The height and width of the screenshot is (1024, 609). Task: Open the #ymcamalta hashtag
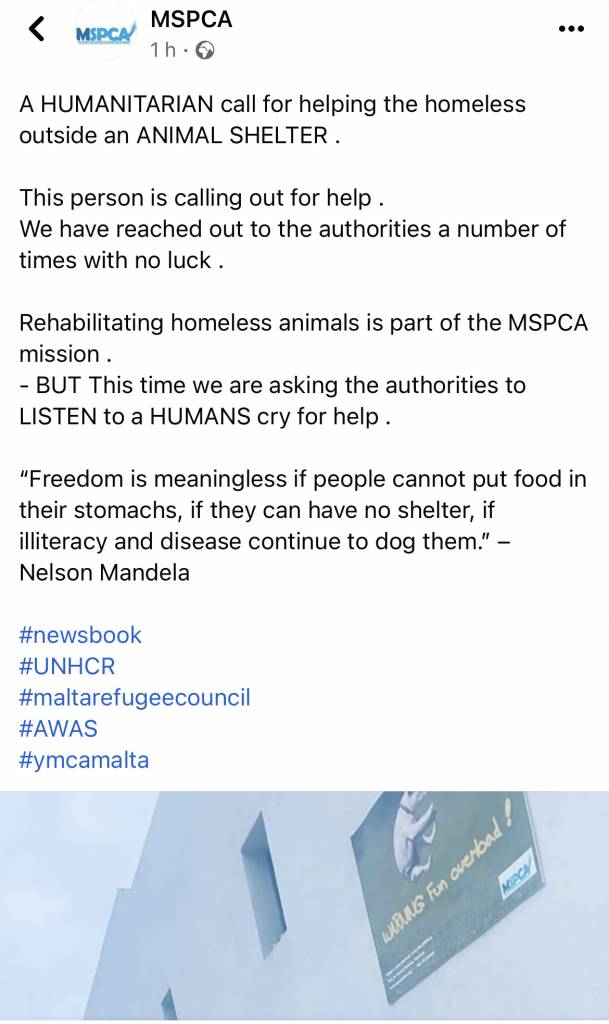[84, 759]
